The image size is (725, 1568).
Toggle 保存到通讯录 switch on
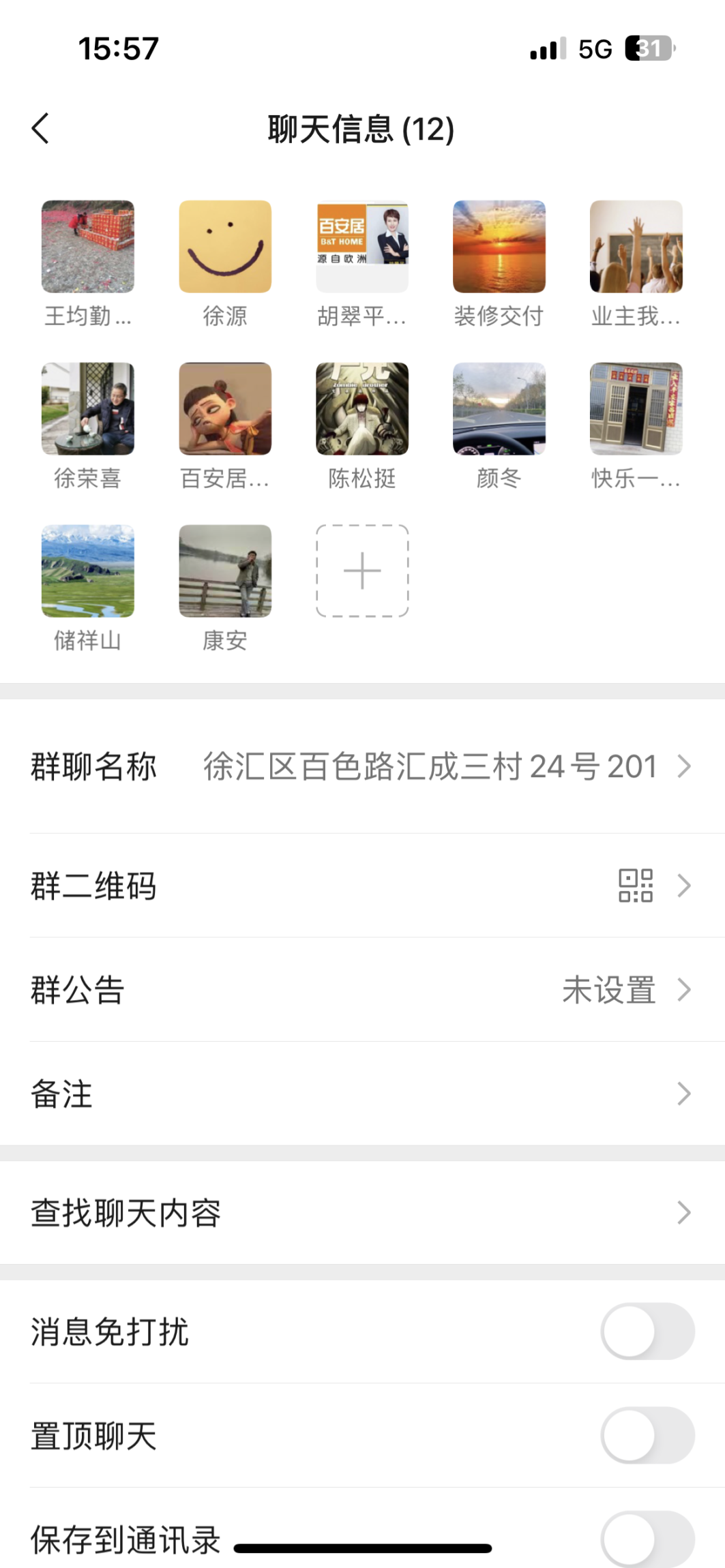(x=647, y=1539)
